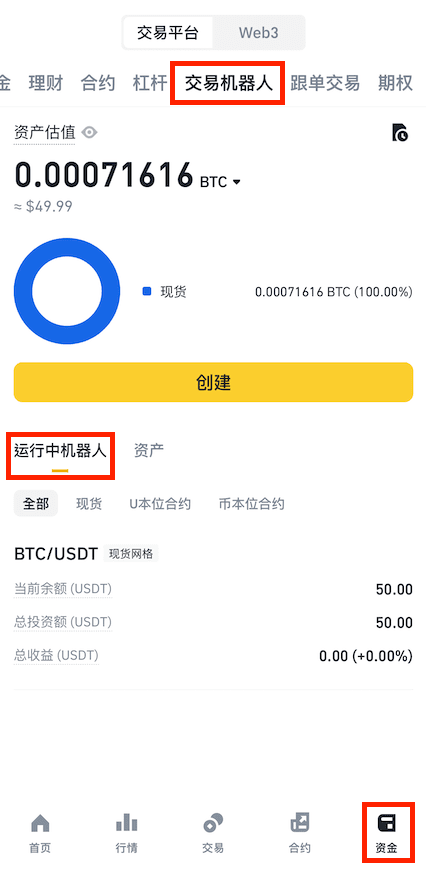
Task: Select the 交易机器人 tab
Action: tap(228, 83)
